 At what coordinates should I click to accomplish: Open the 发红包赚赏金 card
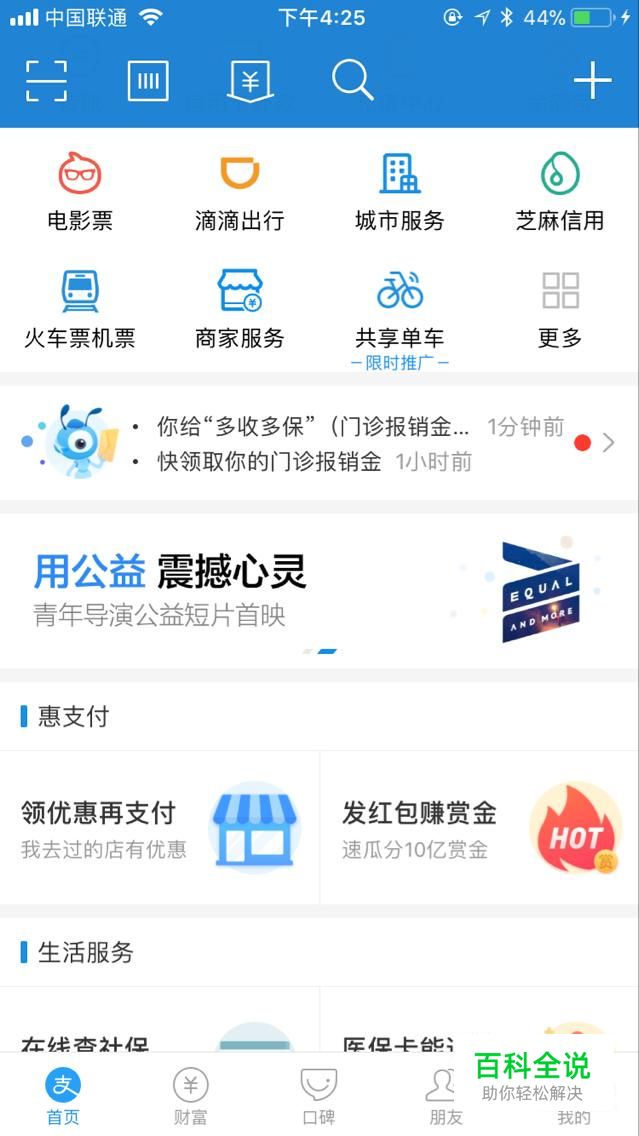(x=479, y=828)
